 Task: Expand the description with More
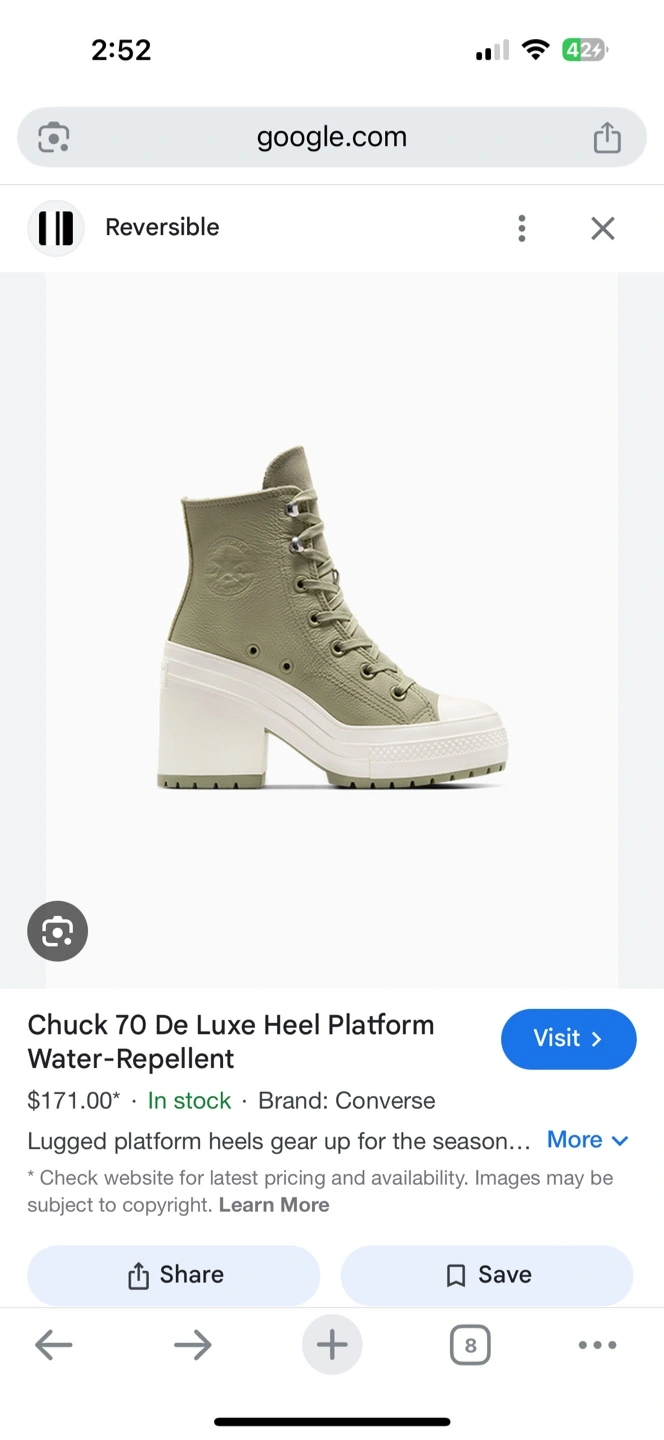(x=587, y=1140)
